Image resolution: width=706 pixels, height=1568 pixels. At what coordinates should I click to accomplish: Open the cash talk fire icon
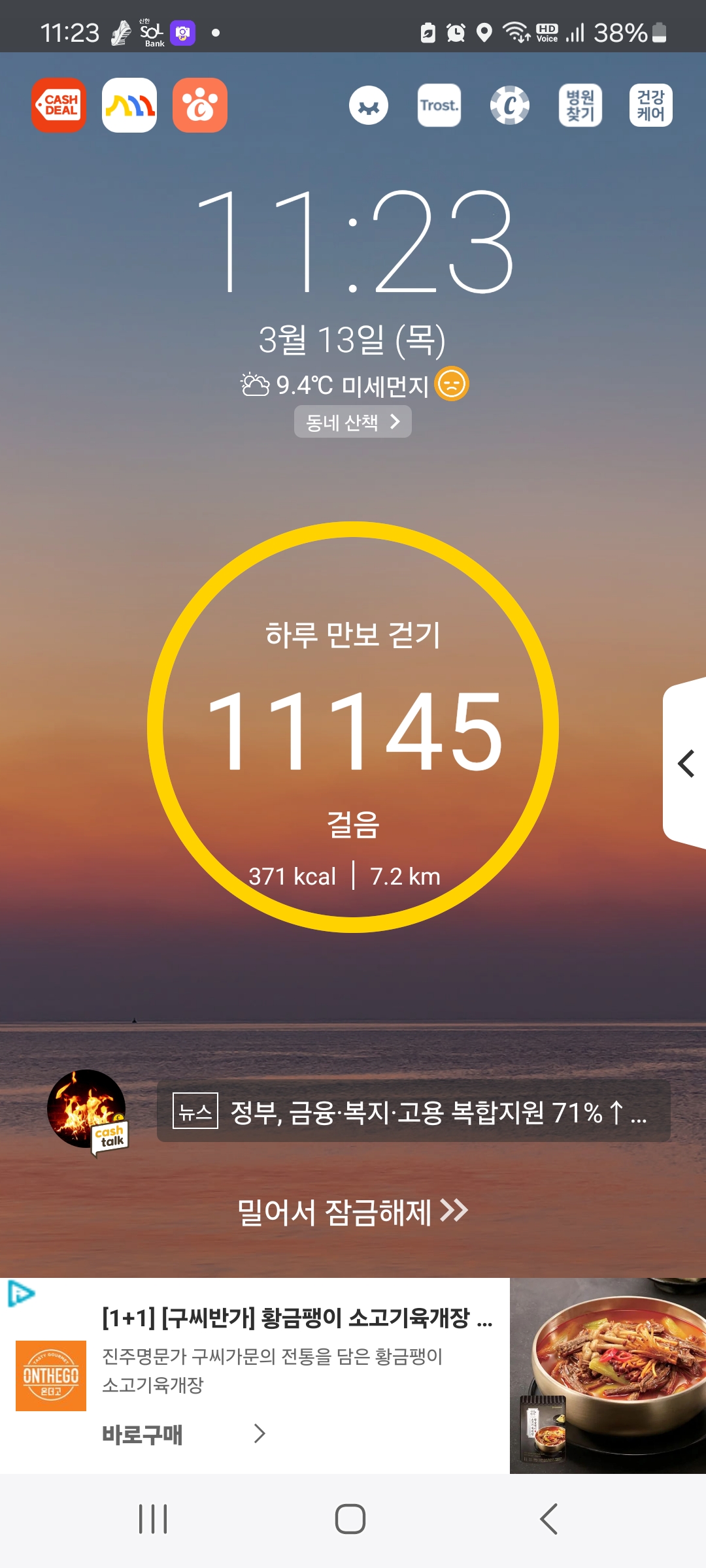[x=87, y=1110]
